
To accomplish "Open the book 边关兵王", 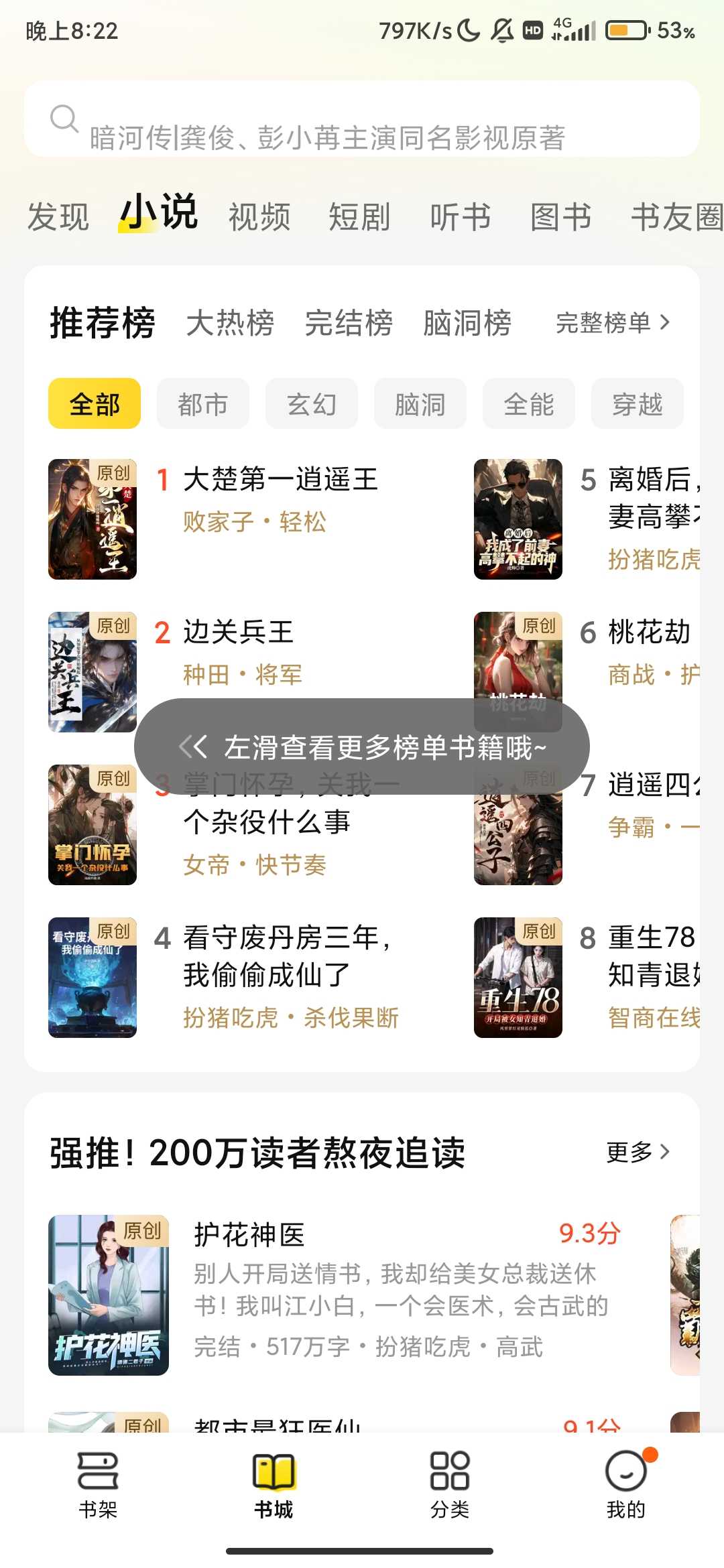I will [x=238, y=633].
